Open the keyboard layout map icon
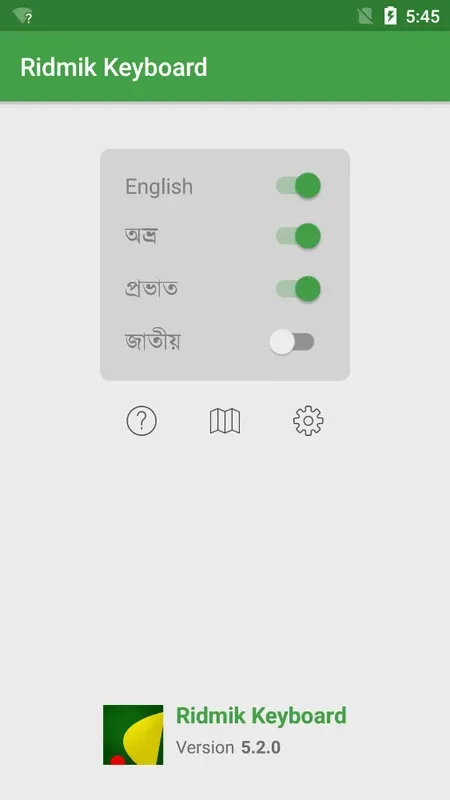Screen dimensions: 450x800 tap(225, 421)
